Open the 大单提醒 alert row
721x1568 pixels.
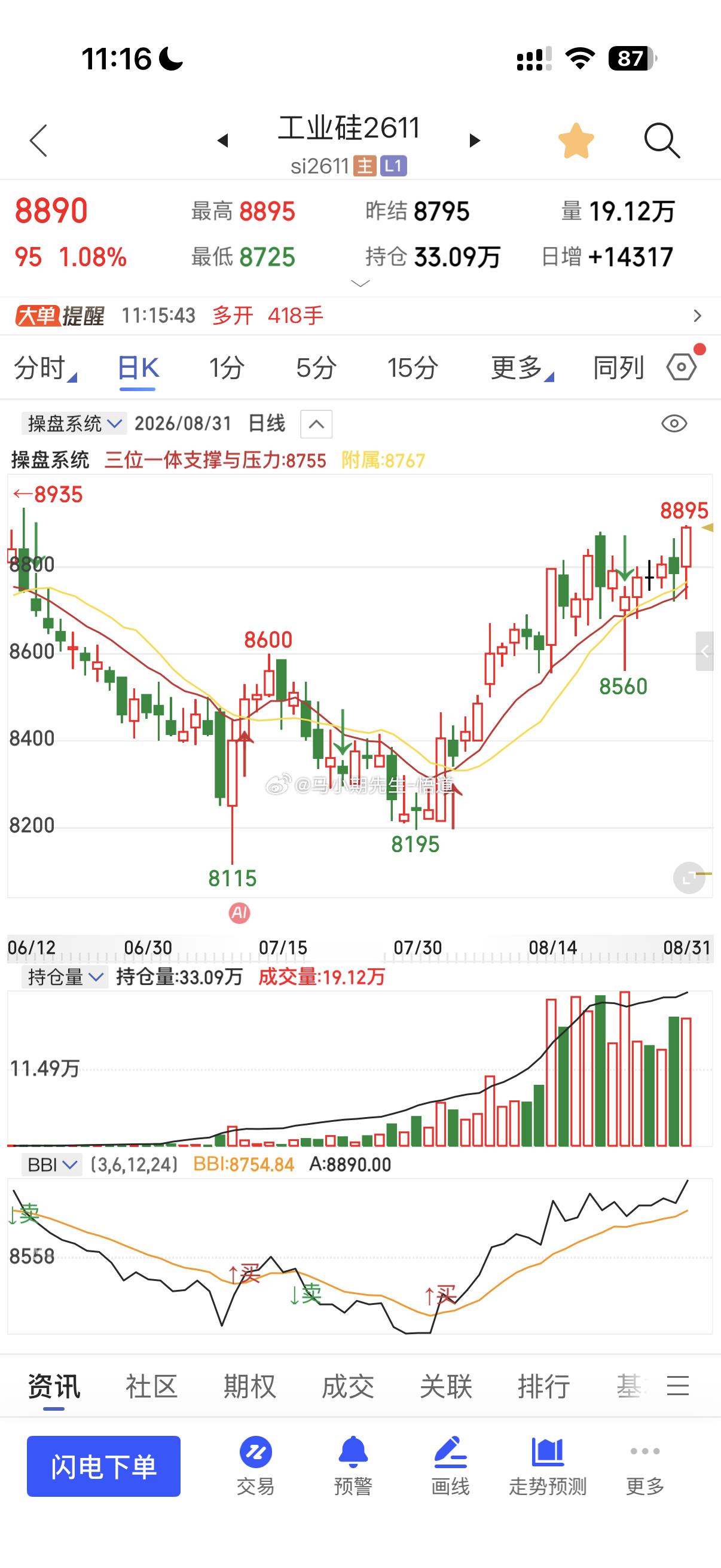(x=360, y=315)
